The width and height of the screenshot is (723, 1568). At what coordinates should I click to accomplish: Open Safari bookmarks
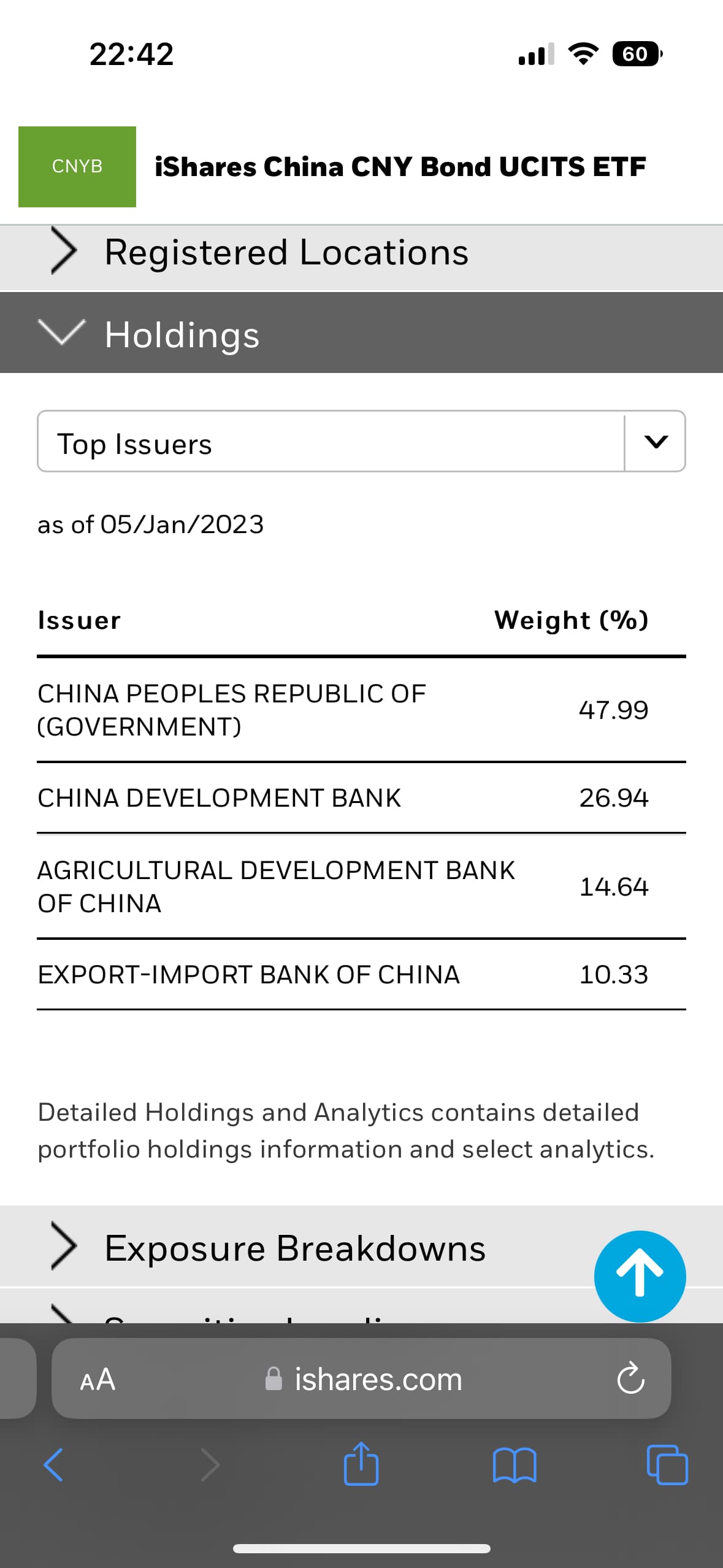click(x=515, y=1465)
